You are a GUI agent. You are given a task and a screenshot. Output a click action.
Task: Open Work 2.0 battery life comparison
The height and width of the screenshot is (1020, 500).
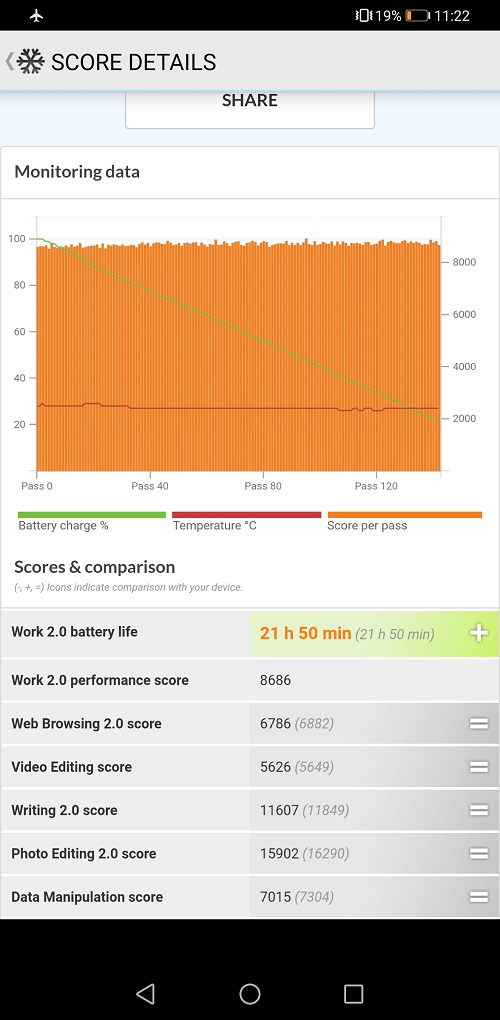pyautogui.click(x=250, y=633)
